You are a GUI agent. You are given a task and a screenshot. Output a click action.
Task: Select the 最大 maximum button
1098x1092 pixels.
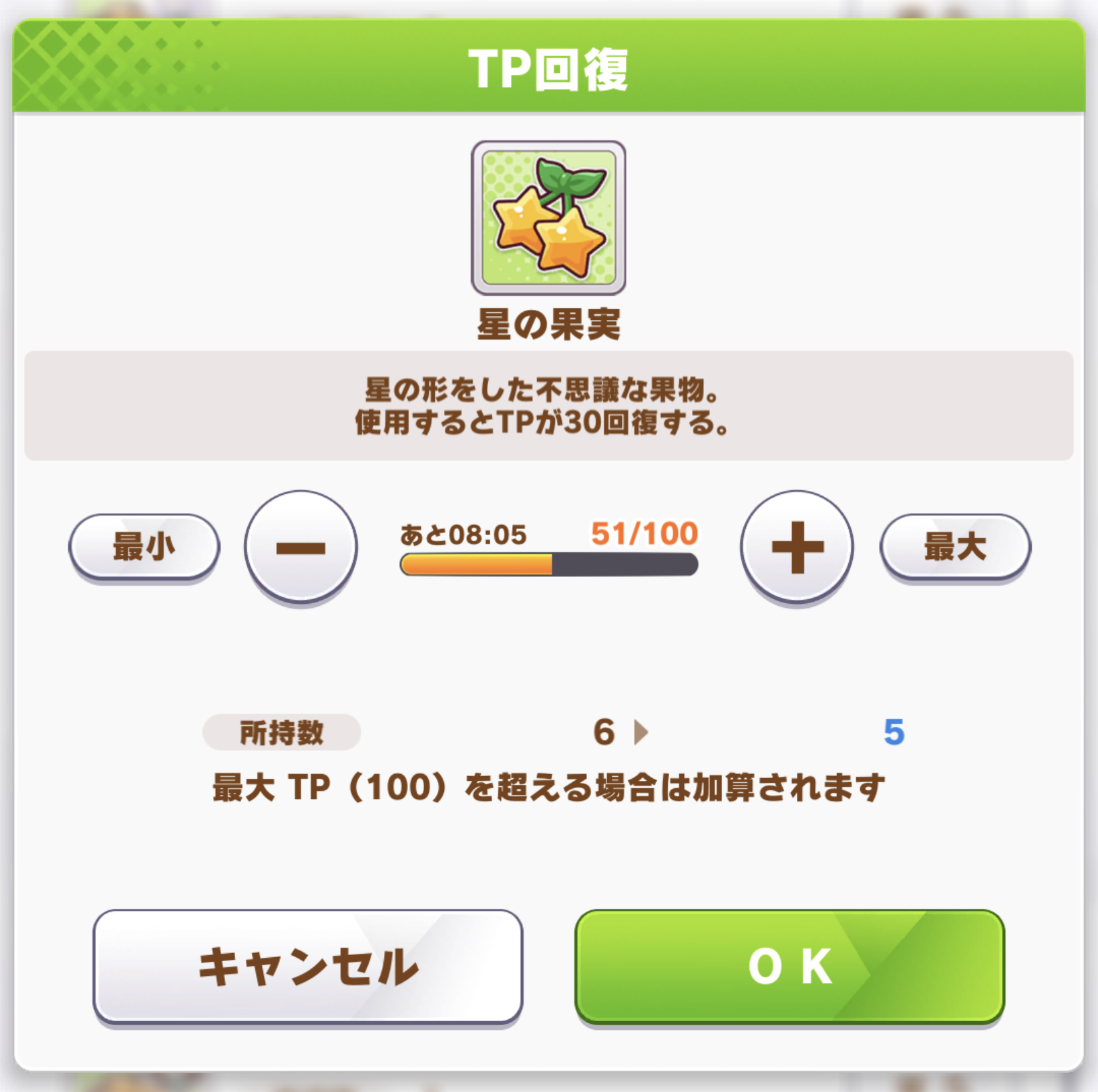[x=955, y=548]
